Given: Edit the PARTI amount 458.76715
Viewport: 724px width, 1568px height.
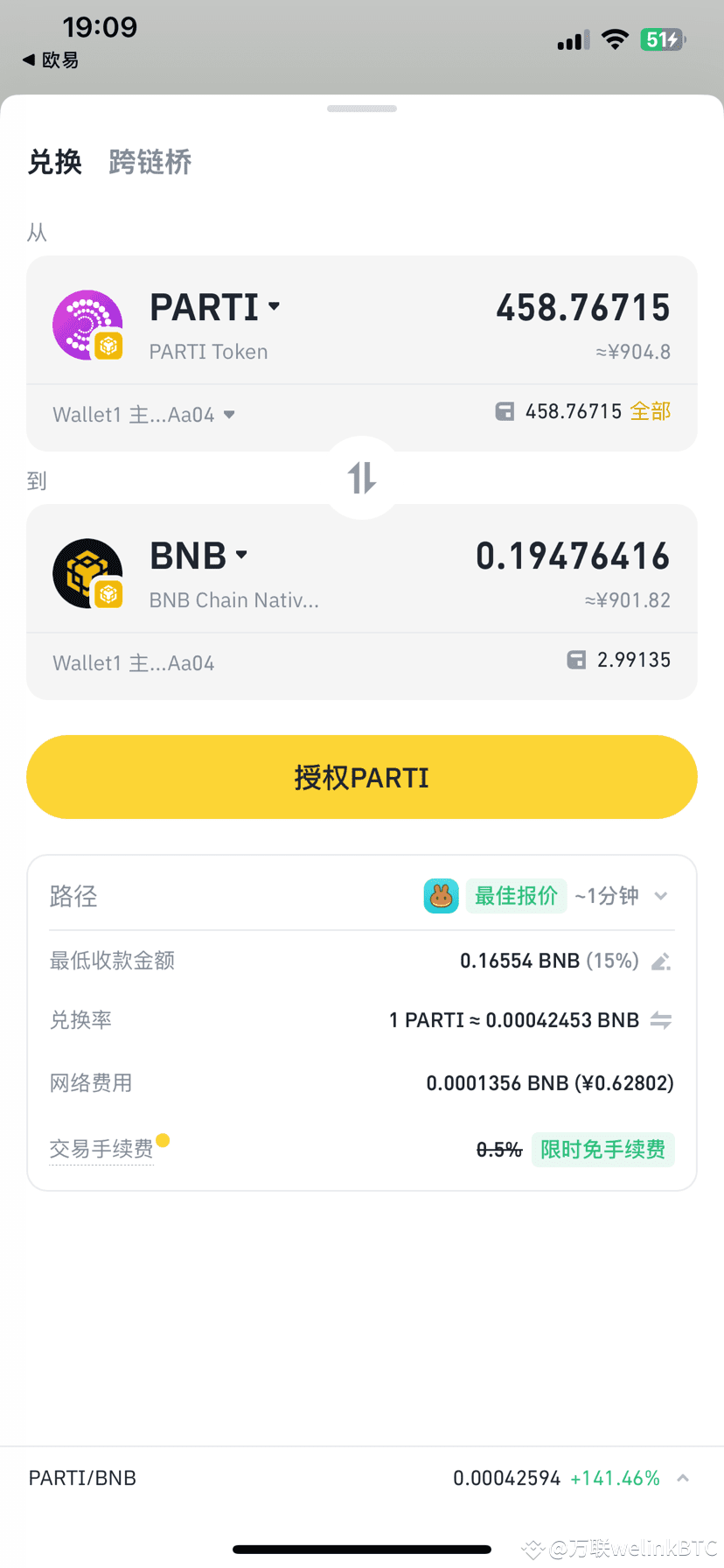Looking at the screenshot, I should [x=582, y=308].
